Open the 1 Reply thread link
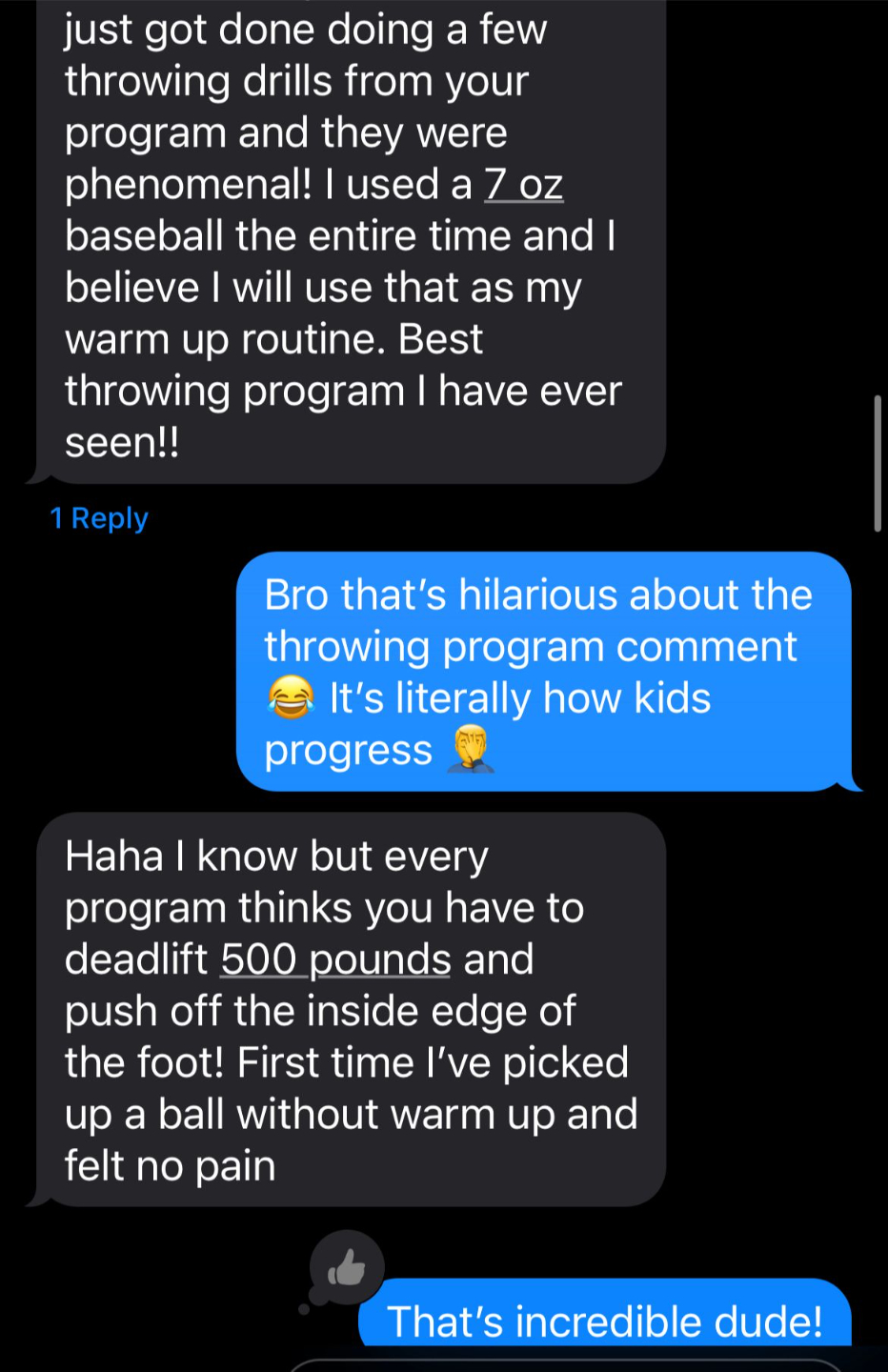Image resolution: width=888 pixels, height=1372 pixels. (99, 518)
